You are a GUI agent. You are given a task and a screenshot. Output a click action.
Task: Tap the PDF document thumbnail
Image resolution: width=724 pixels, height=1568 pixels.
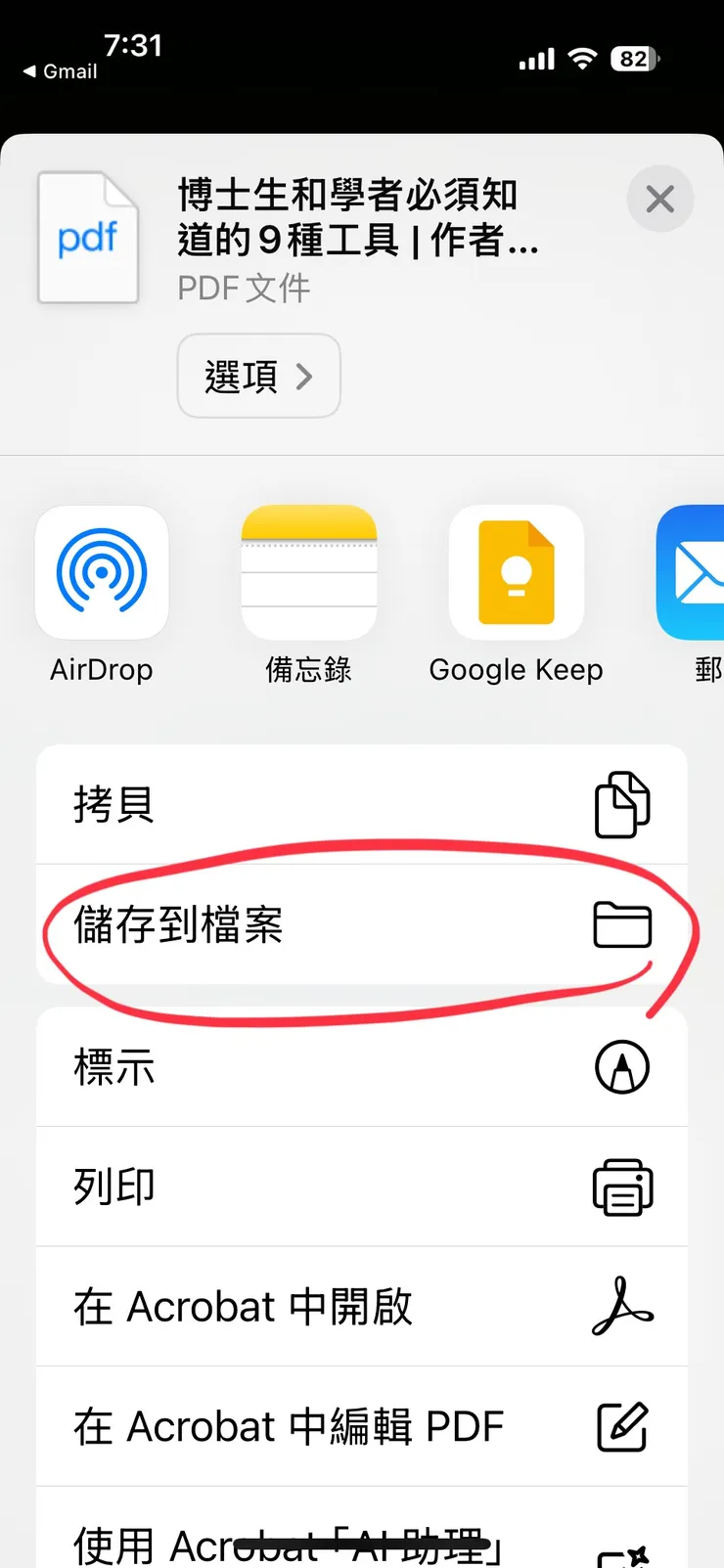tap(88, 238)
